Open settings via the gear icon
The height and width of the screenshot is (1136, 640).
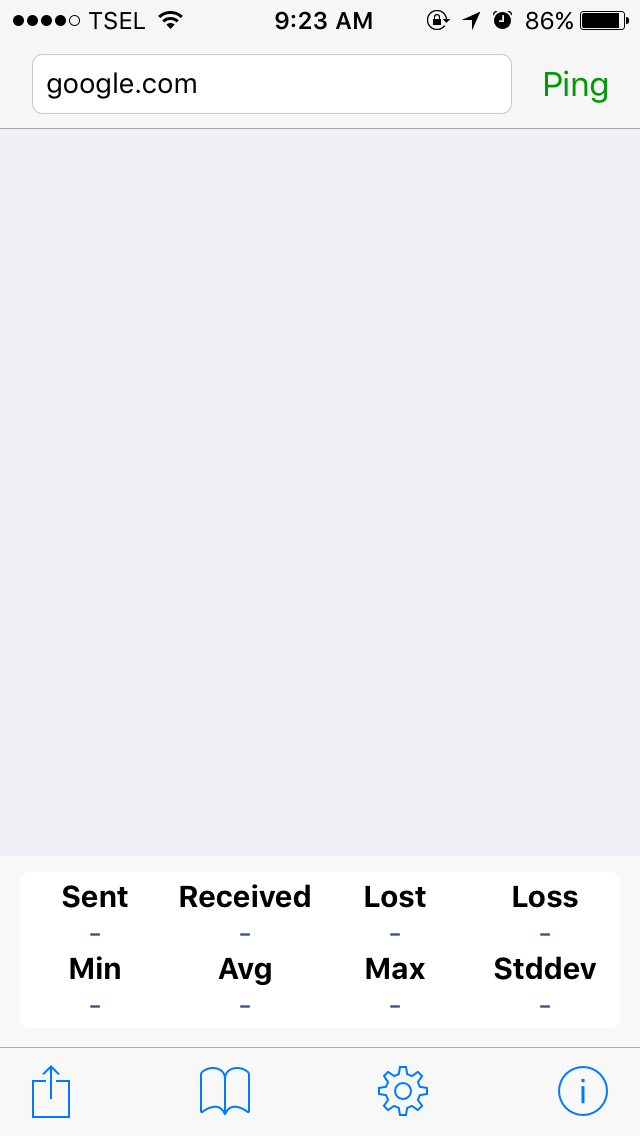pyautogui.click(x=403, y=1091)
